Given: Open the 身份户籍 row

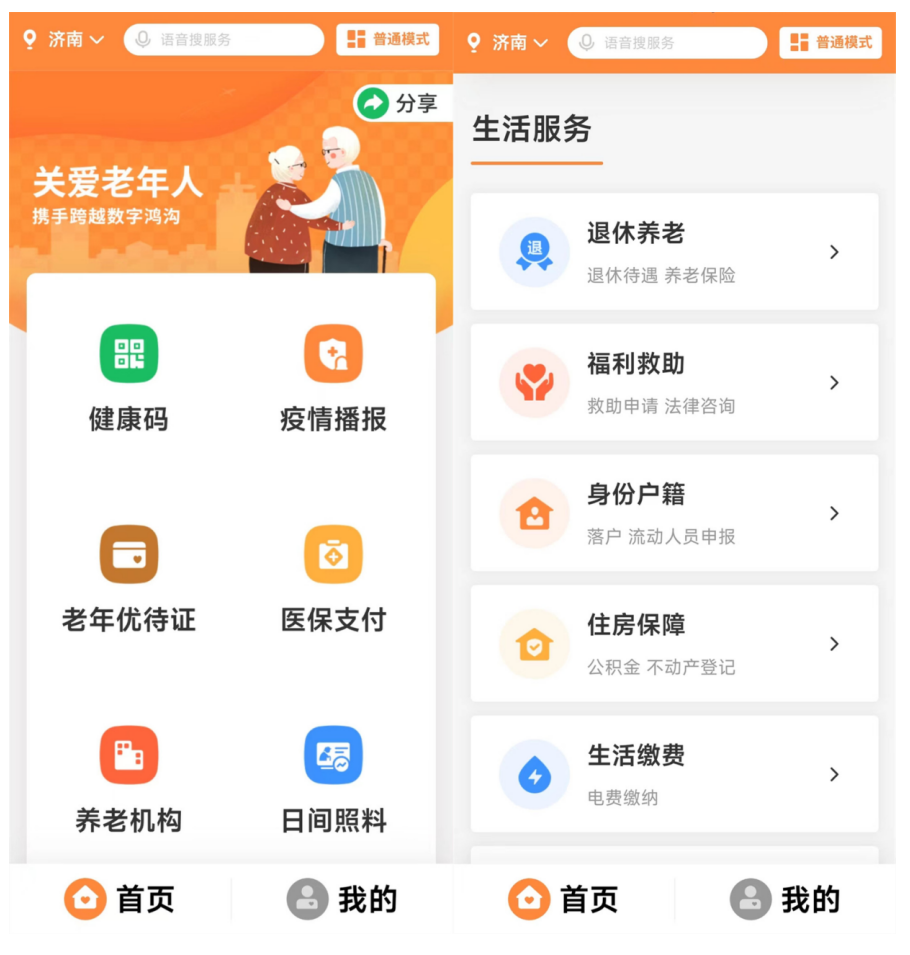Looking at the screenshot, I should 674,513.
